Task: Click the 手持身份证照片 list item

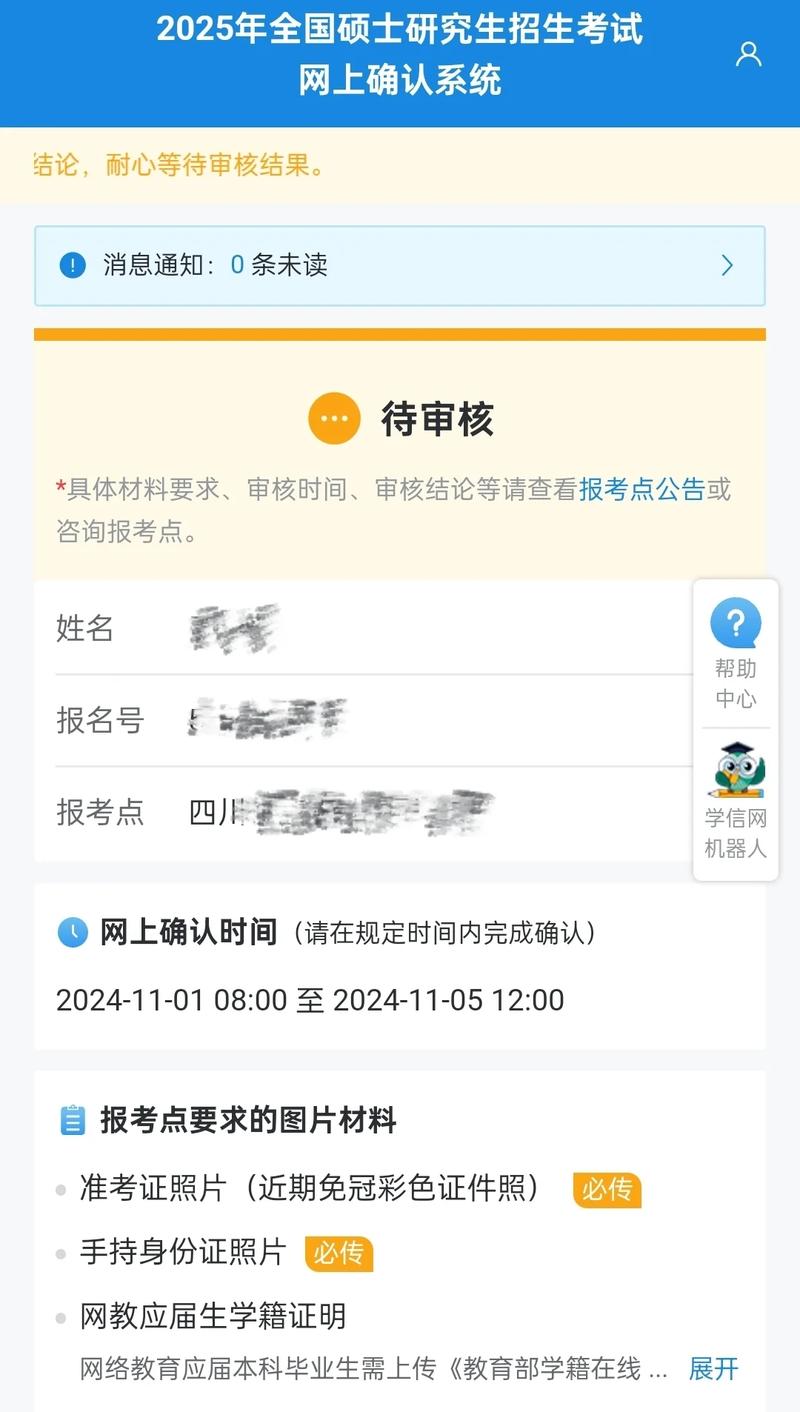Action: (x=175, y=1253)
